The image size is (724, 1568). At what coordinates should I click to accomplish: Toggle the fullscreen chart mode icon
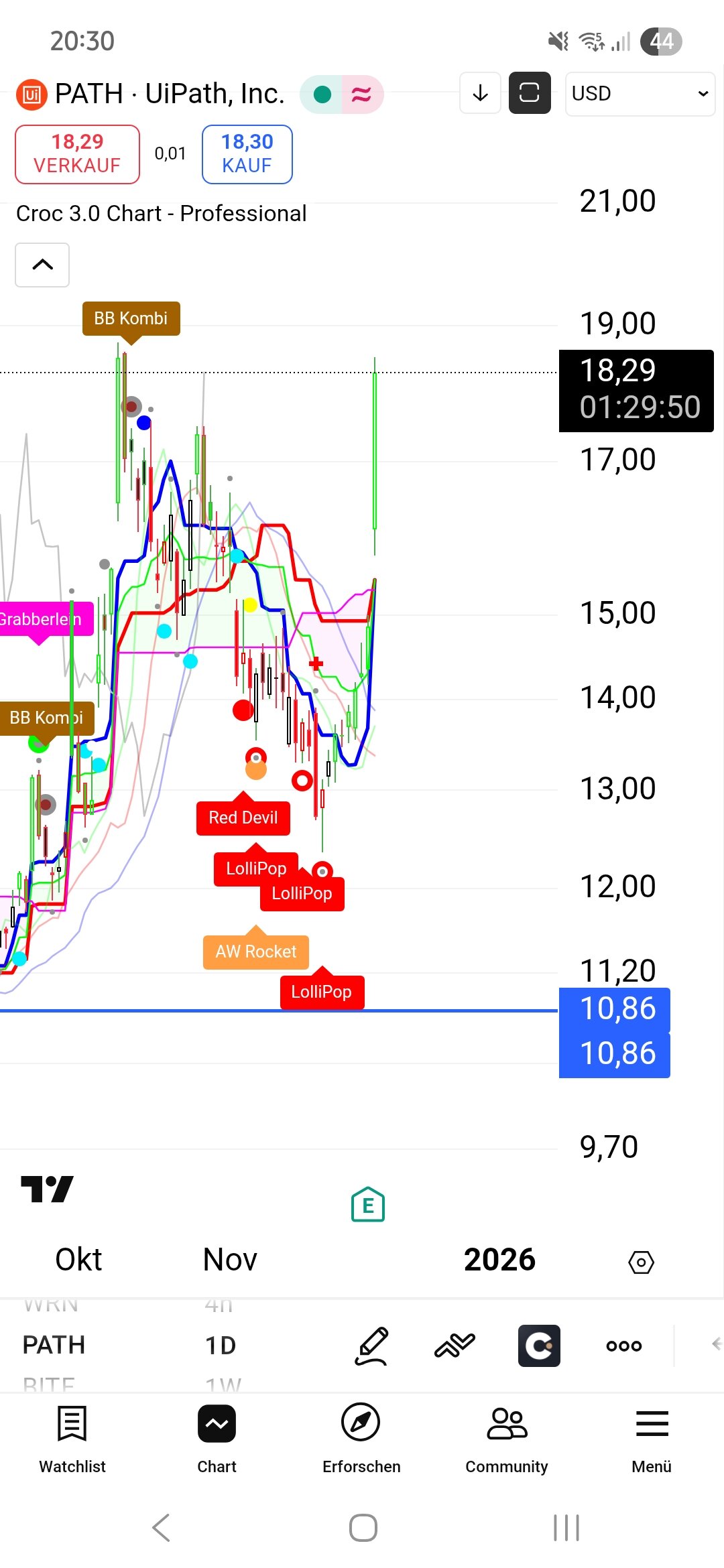(x=530, y=93)
